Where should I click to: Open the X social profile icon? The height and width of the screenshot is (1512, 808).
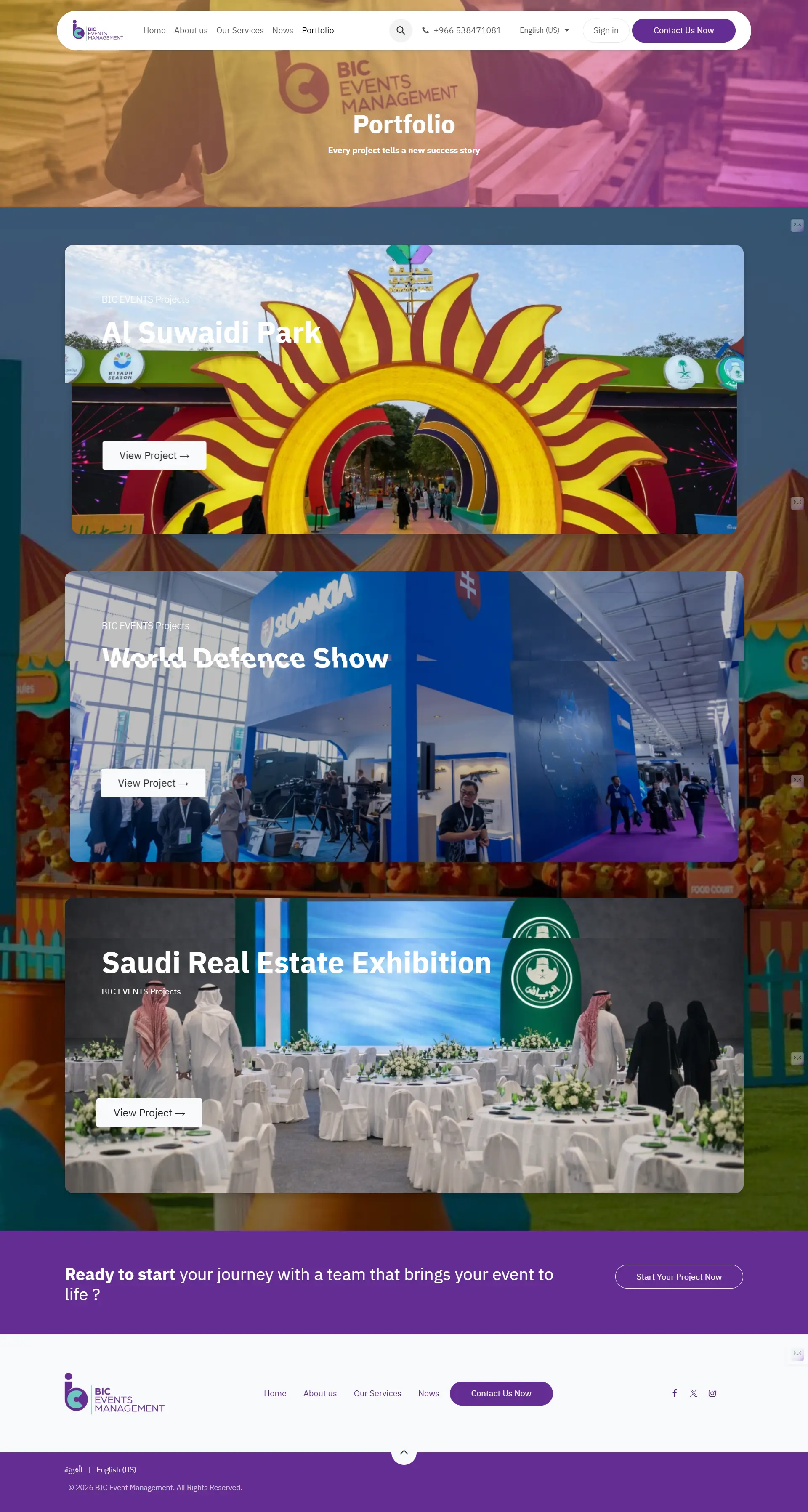click(694, 1393)
